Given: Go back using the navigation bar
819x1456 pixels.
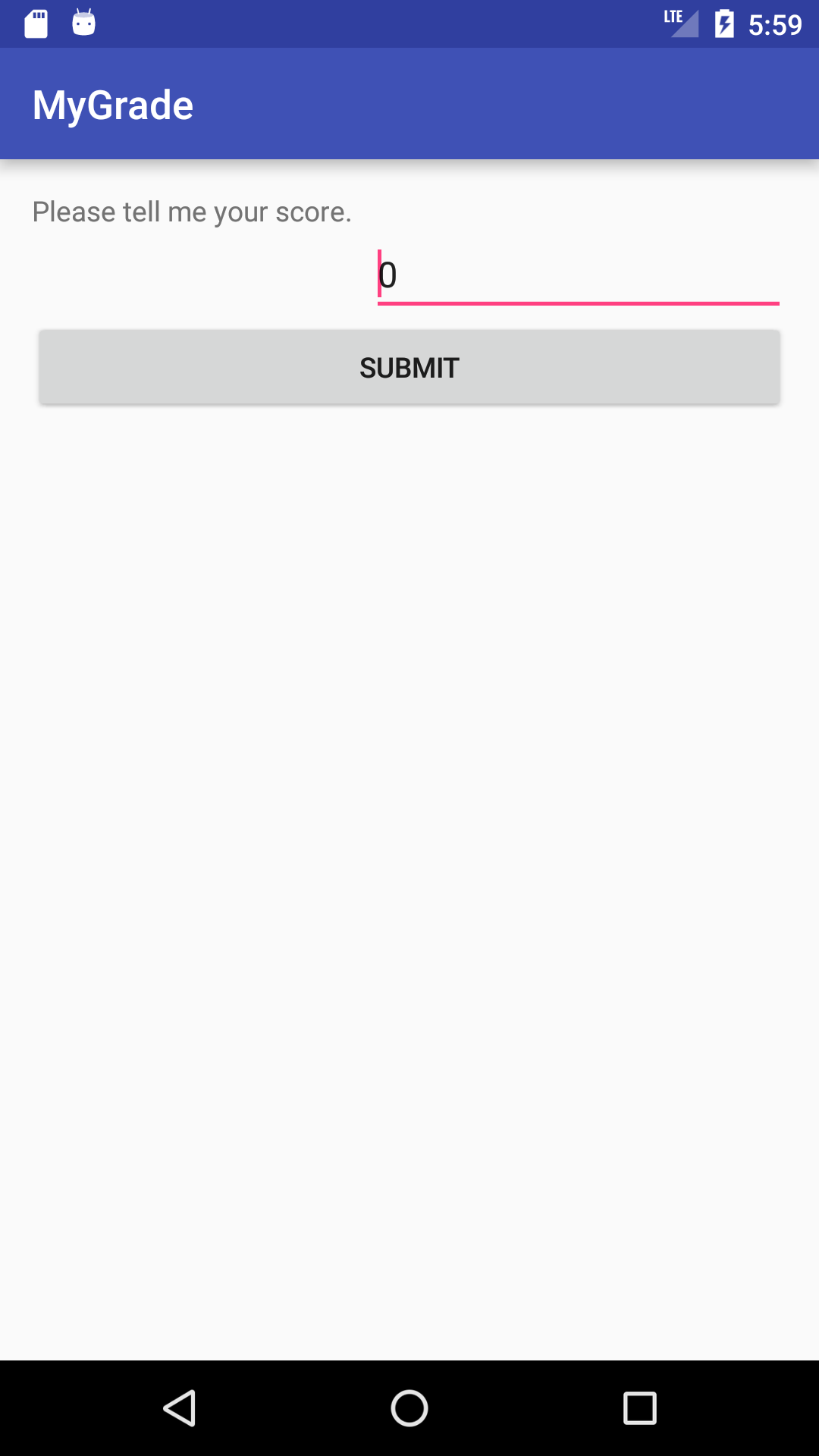Looking at the screenshot, I should (x=180, y=1408).
